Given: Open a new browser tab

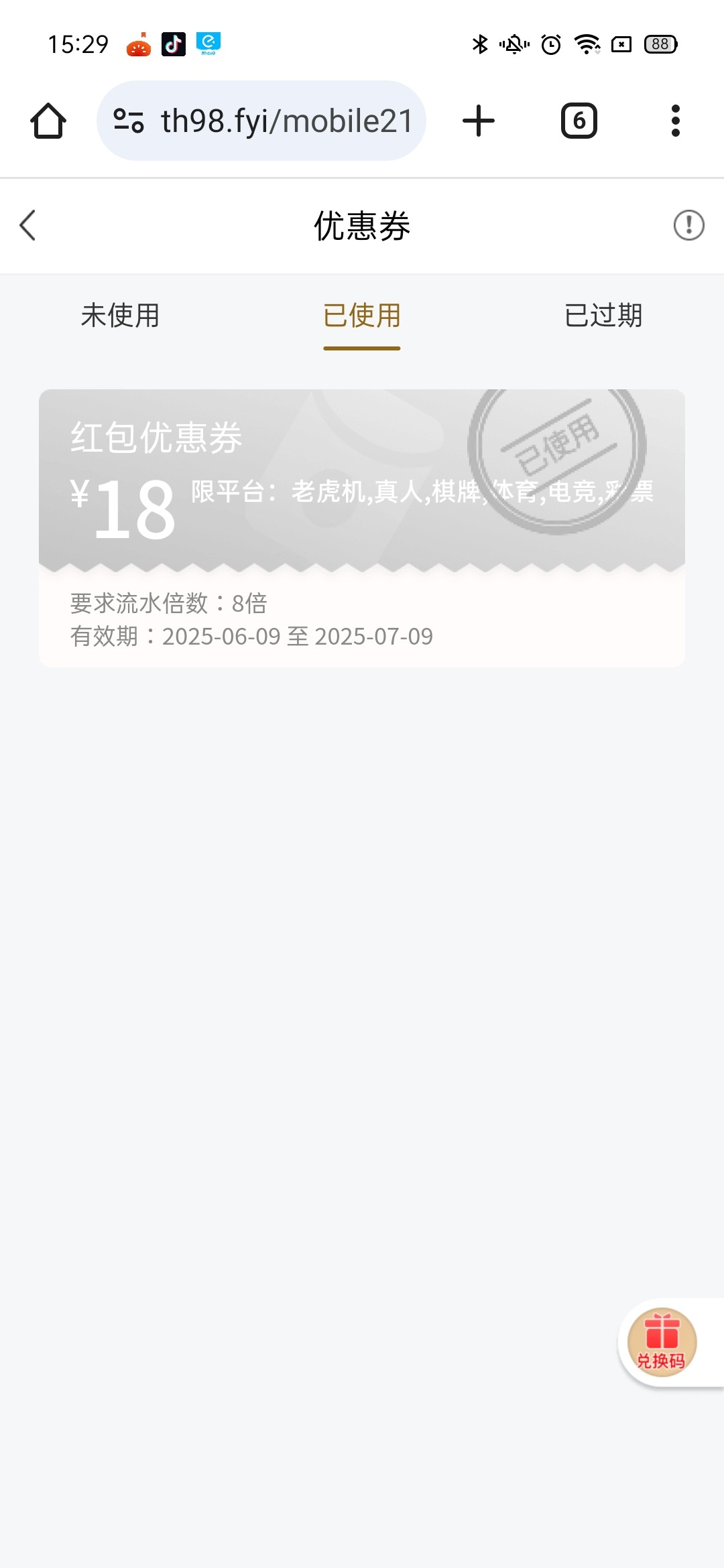Looking at the screenshot, I should pyautogui.click(x=479, y=121).
